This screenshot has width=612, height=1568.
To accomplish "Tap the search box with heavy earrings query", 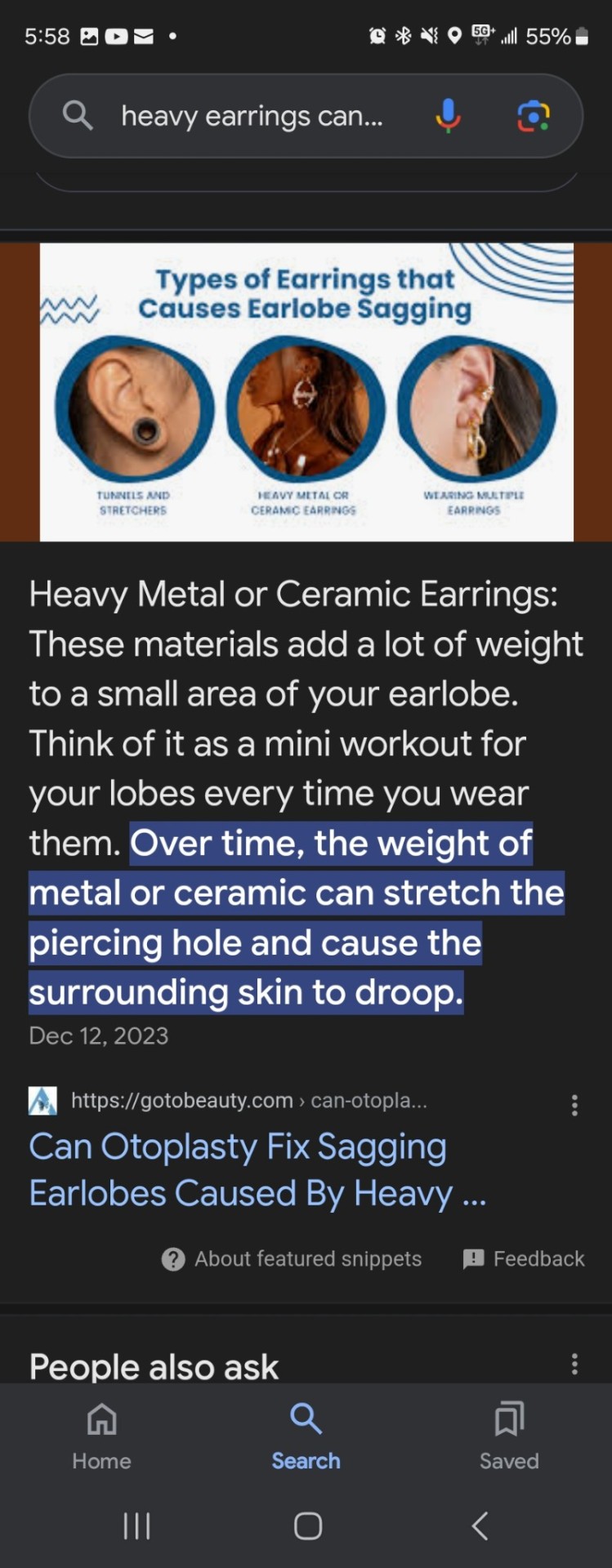I will coord(252,116).
